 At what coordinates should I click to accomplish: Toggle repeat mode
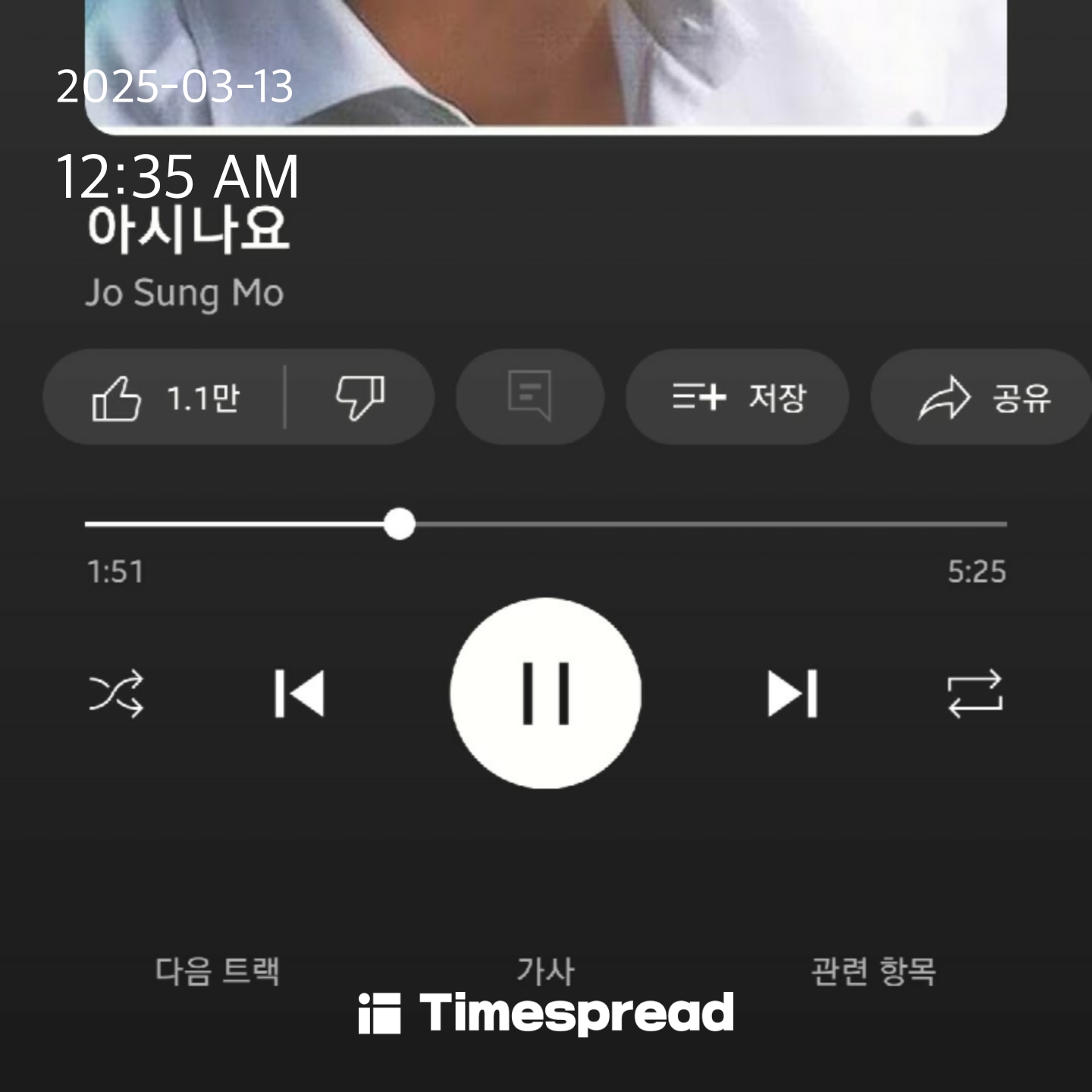click(974, 693)
